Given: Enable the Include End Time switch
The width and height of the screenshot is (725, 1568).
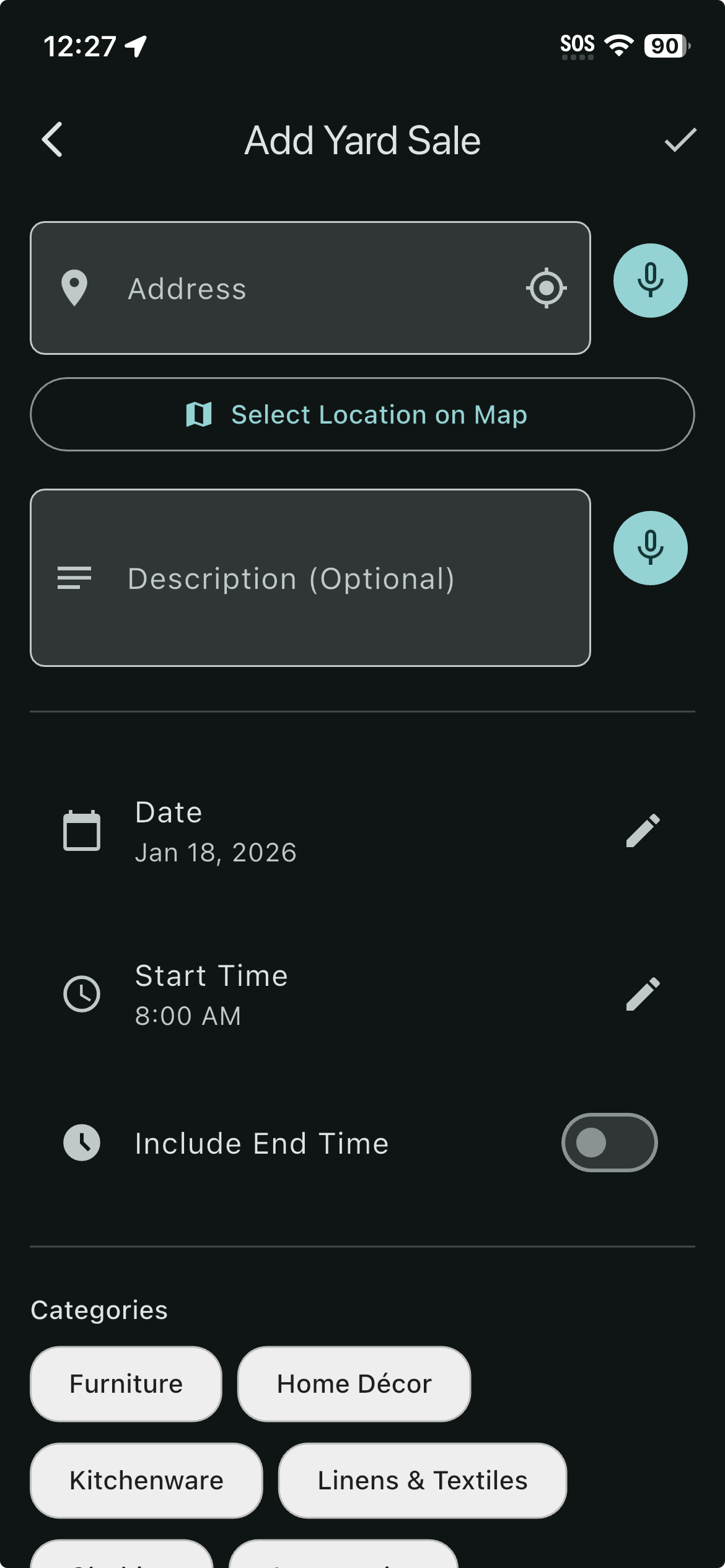Looking at the screenshot, I should coord(609,1143).
